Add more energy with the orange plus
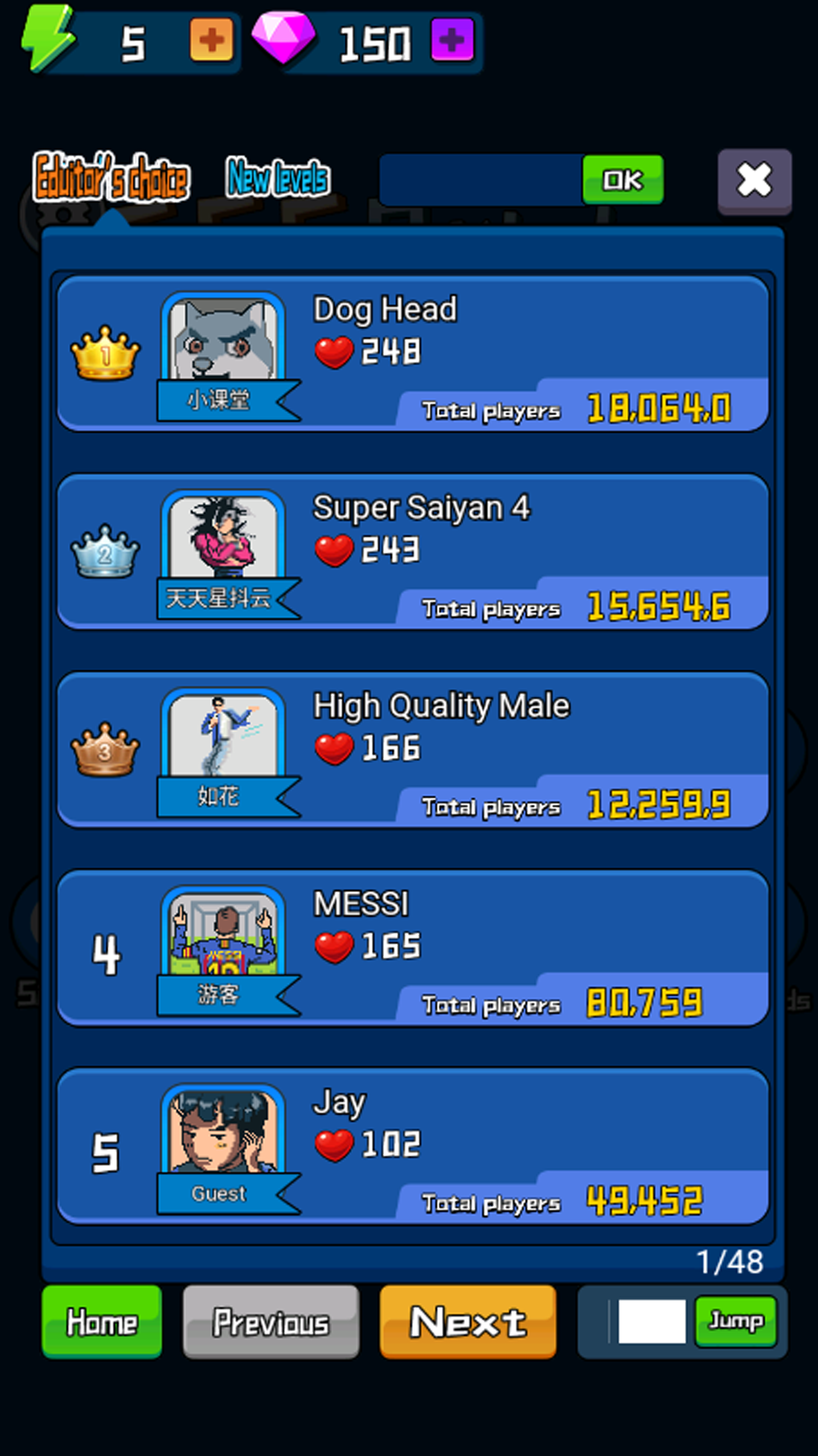Screen dimensions: 818x1456 point(212,40)
